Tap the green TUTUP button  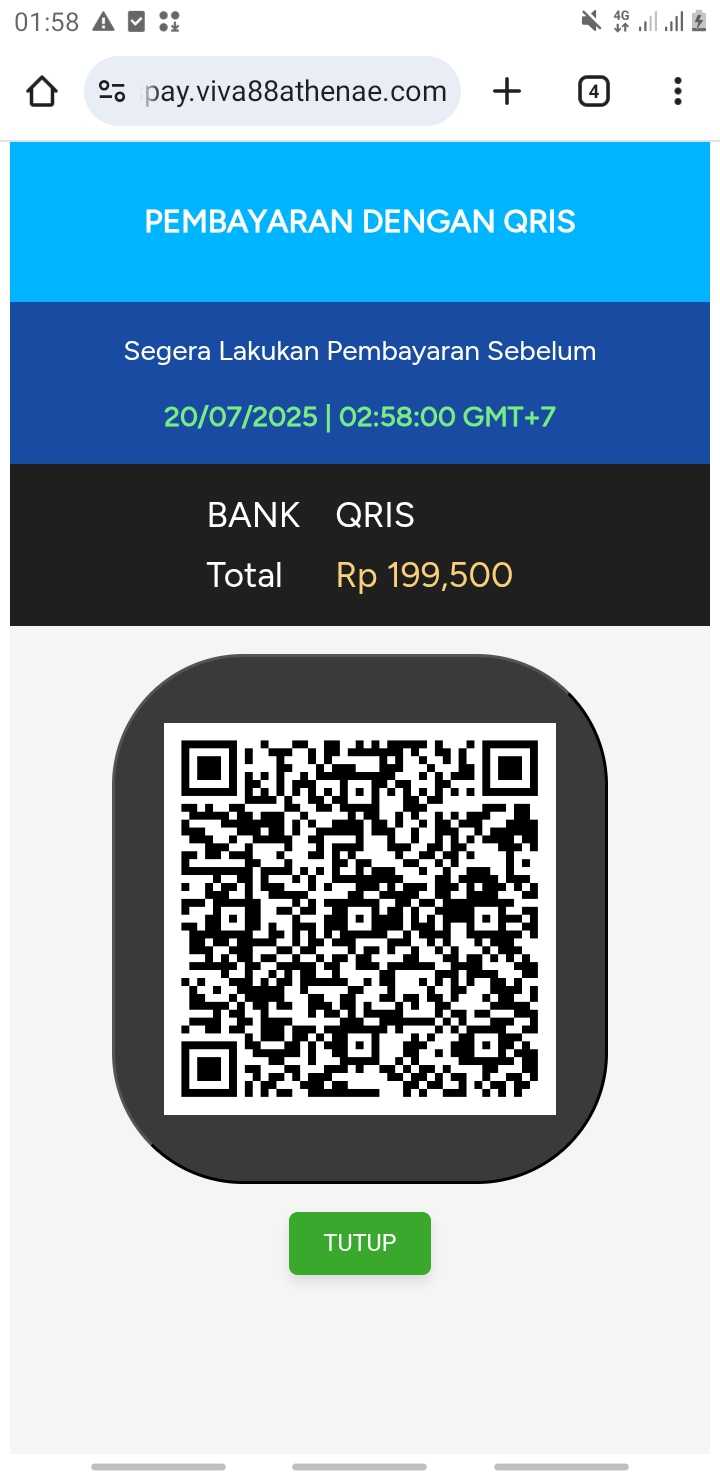pyautogui.click(x=359, y=1243)
